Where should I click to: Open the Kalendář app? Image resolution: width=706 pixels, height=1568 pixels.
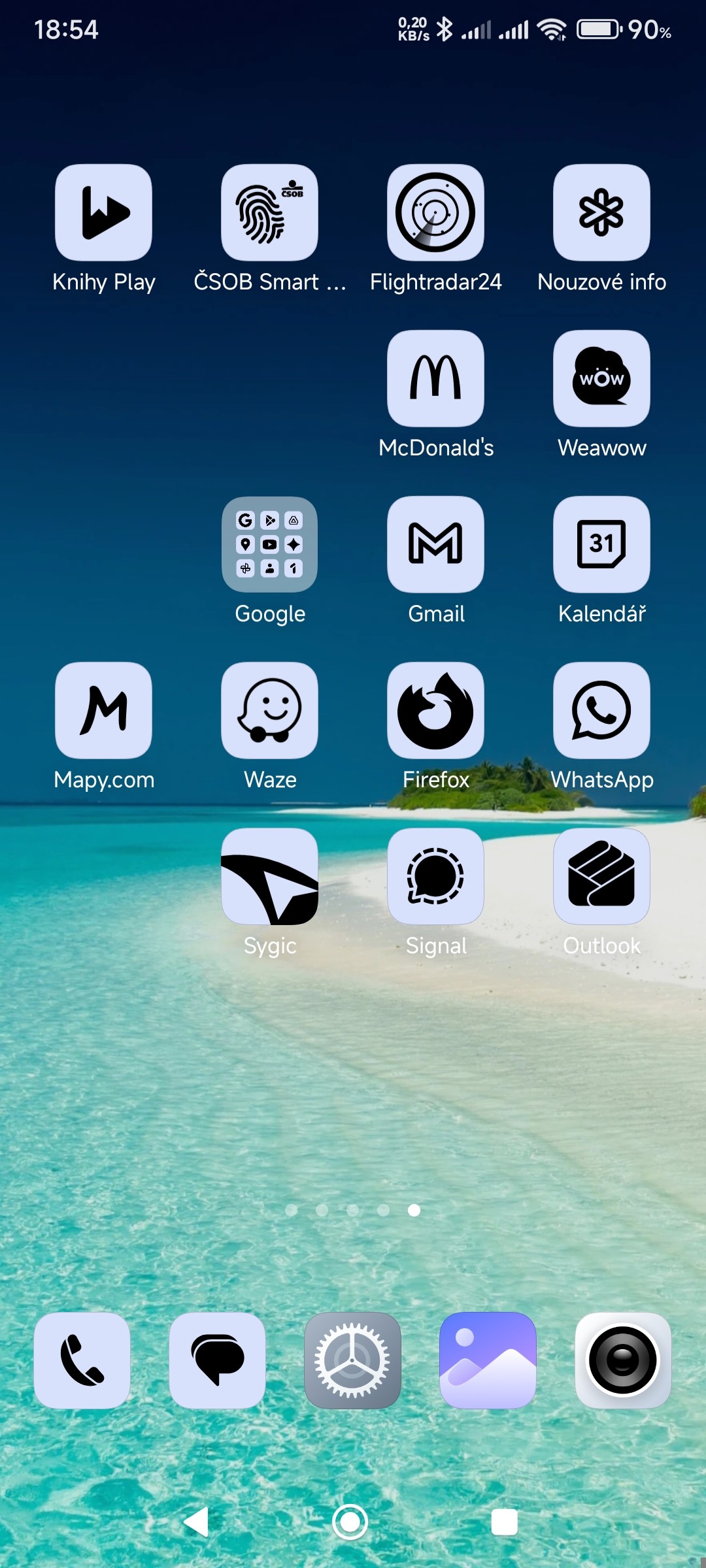click(601, 544)
